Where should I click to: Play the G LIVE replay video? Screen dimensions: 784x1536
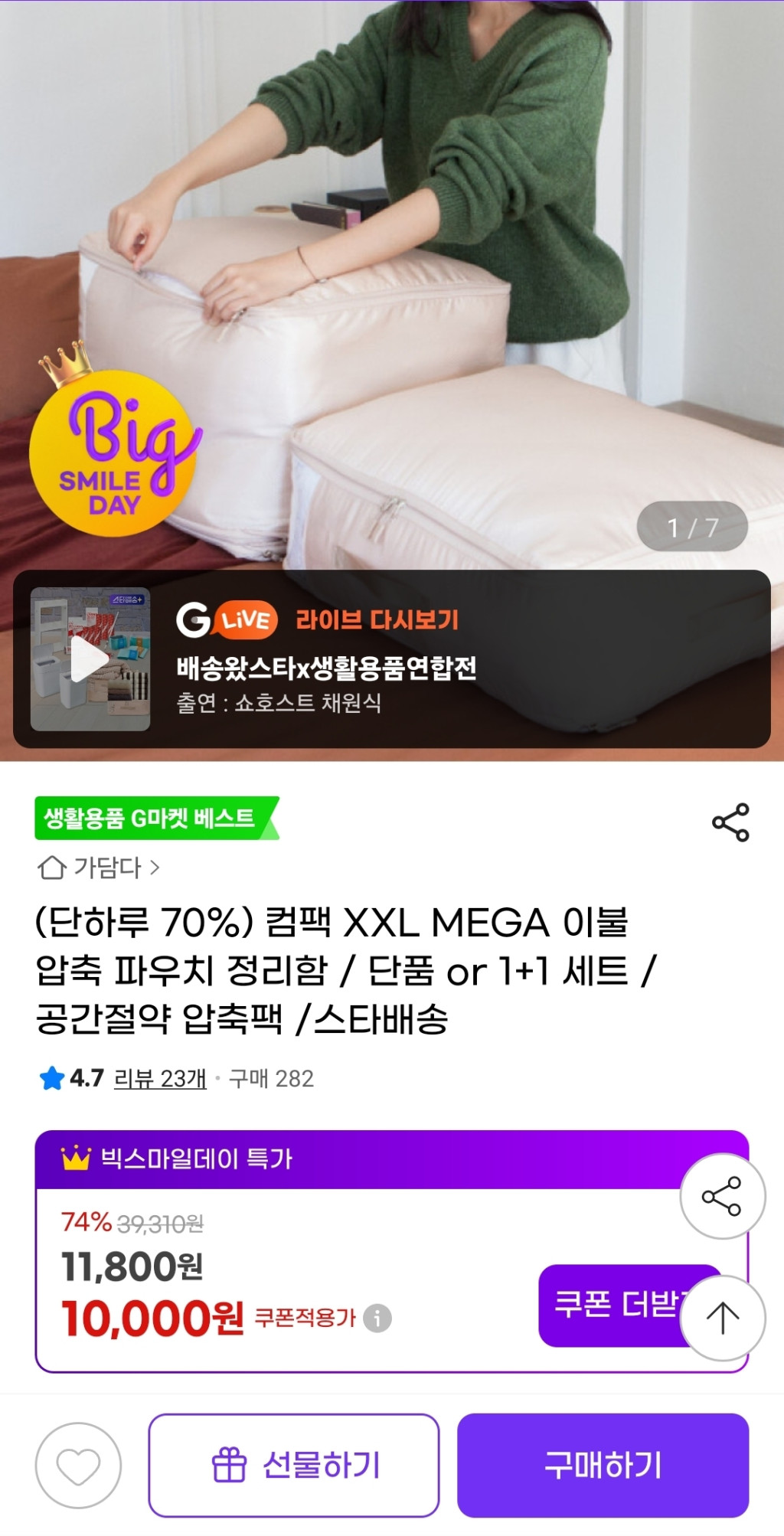click(90, 659)
